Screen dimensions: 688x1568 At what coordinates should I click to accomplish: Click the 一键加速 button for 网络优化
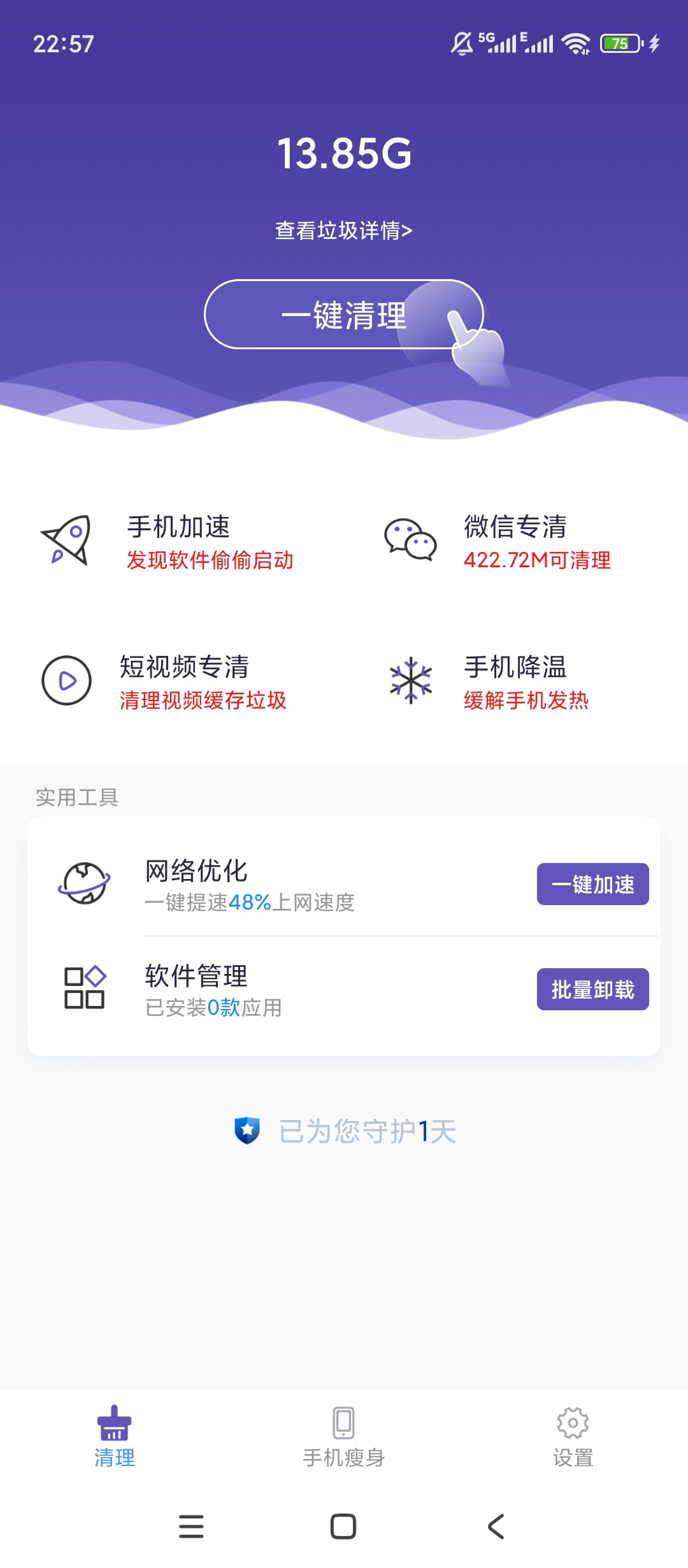pyautogui.click(x=592, y=885)
